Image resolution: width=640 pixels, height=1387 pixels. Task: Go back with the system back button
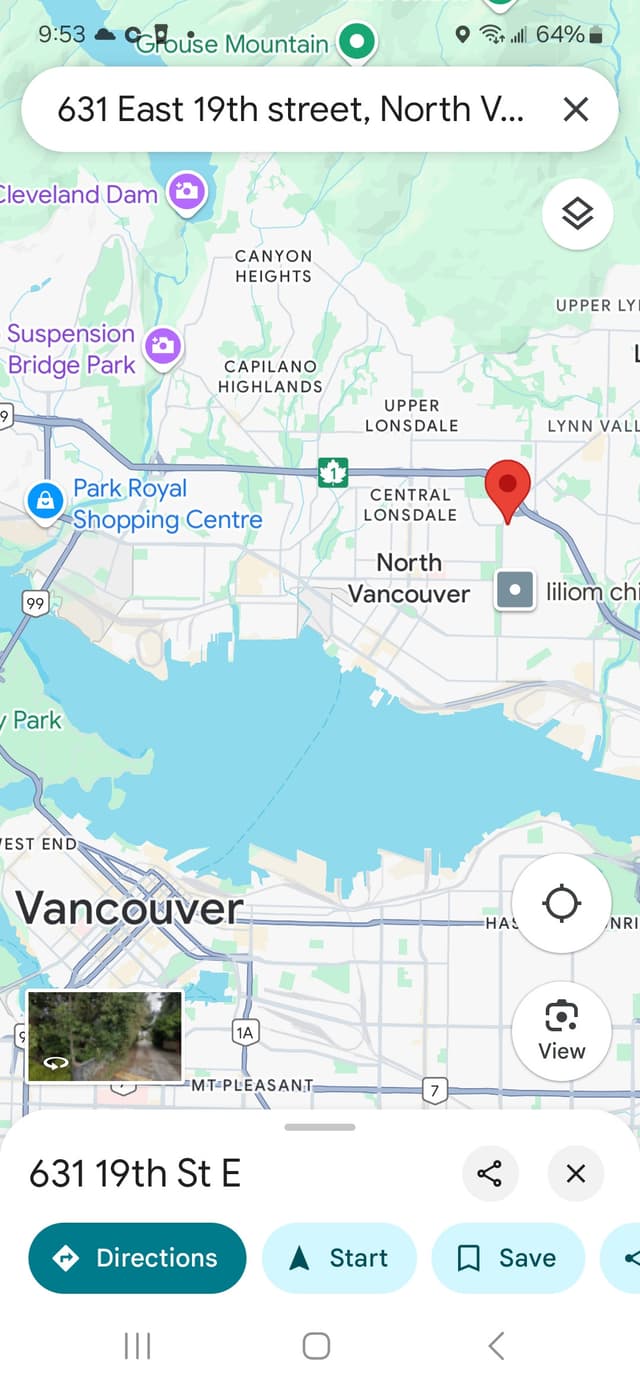pyautogui.click(x=496, y=1346)
